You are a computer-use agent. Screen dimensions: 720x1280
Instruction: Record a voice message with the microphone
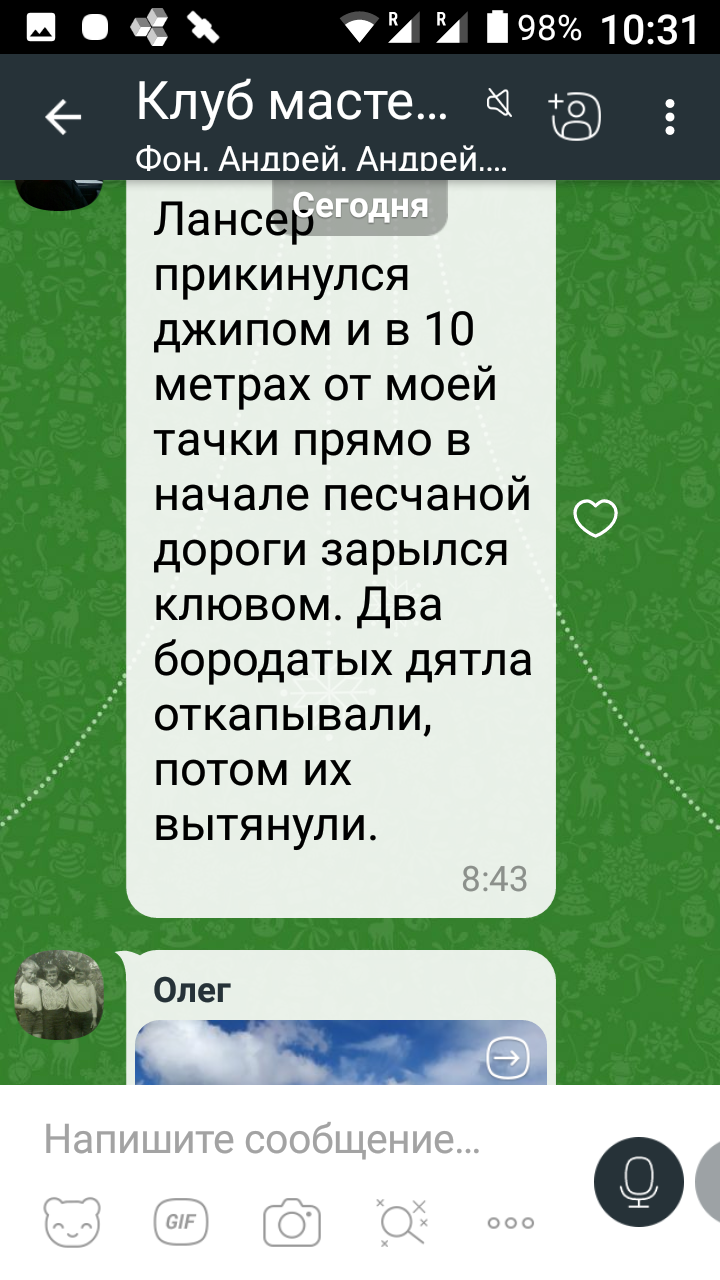(639, 1182)
